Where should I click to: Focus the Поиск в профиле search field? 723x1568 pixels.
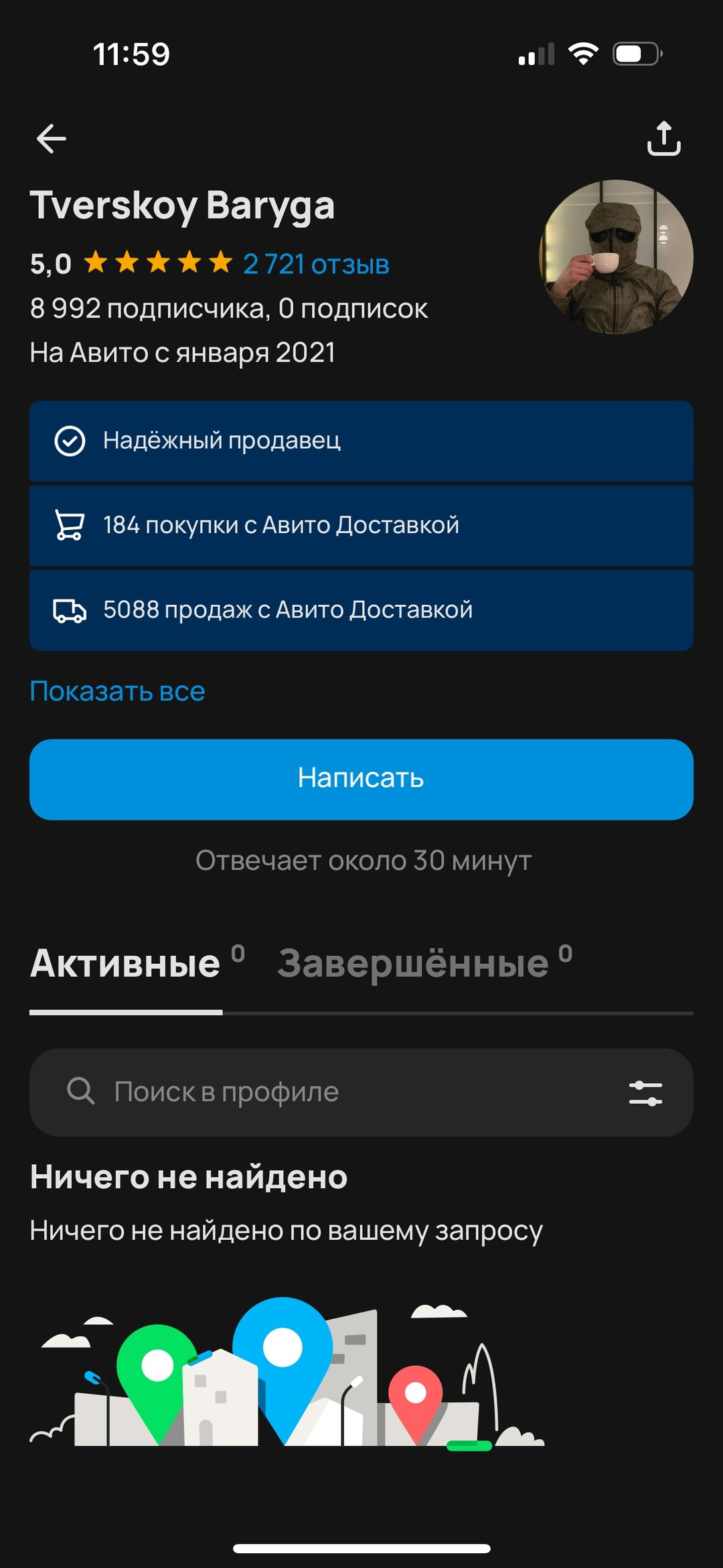tap(335, 1092)
